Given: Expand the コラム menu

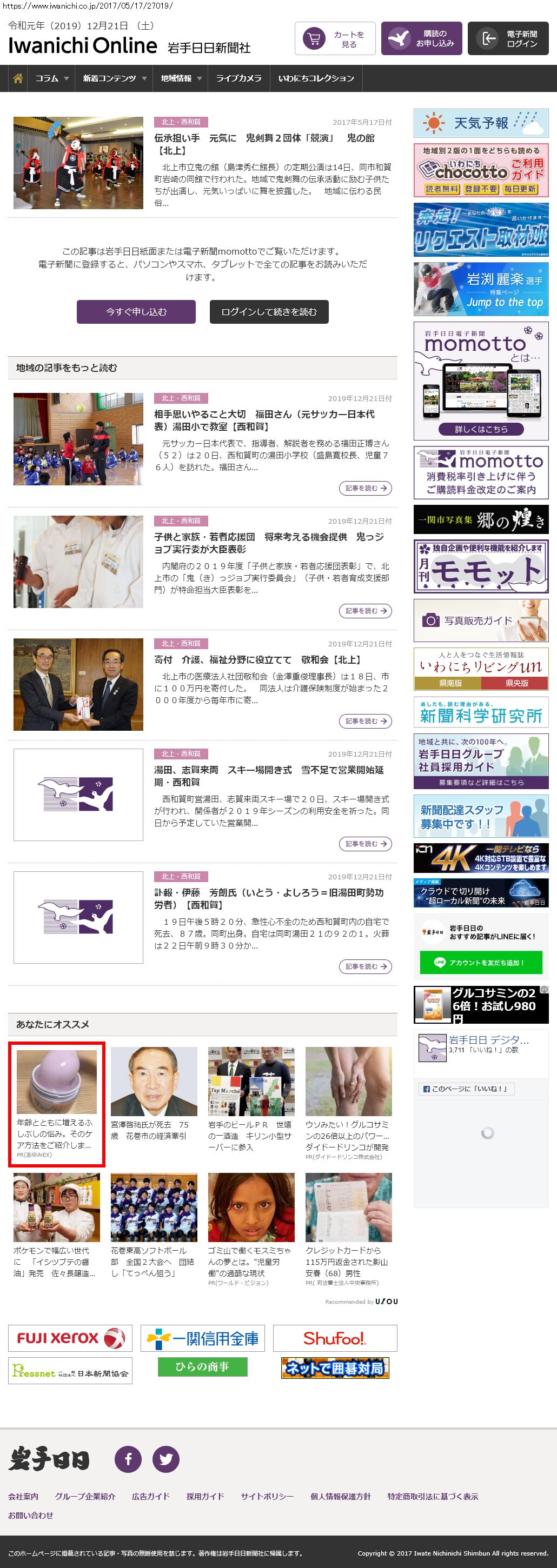Looking at the screenshot, I should coord(51,78).
